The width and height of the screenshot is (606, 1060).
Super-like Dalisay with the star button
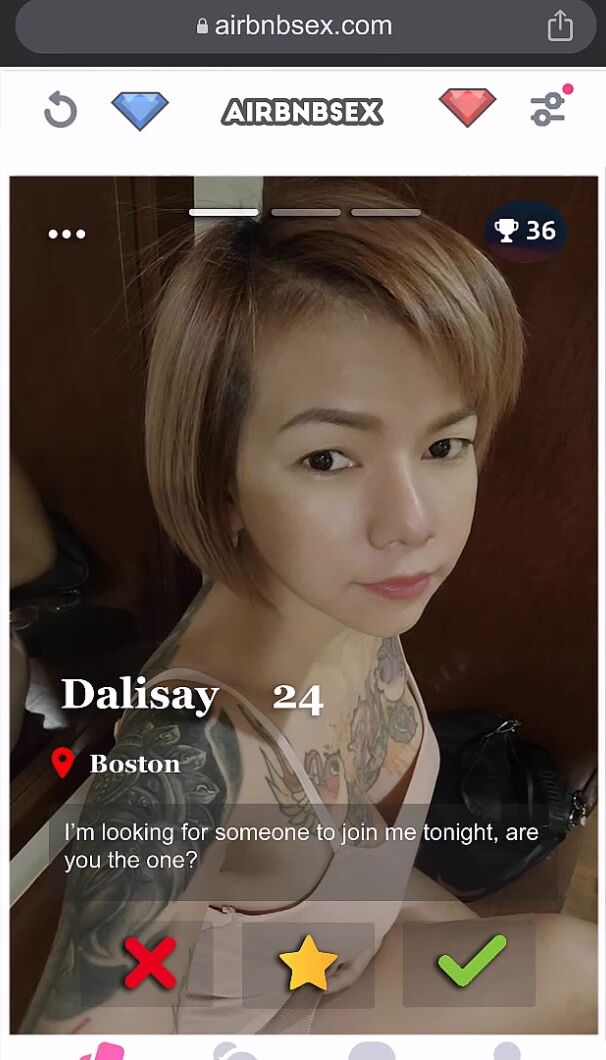pos(308,964)
